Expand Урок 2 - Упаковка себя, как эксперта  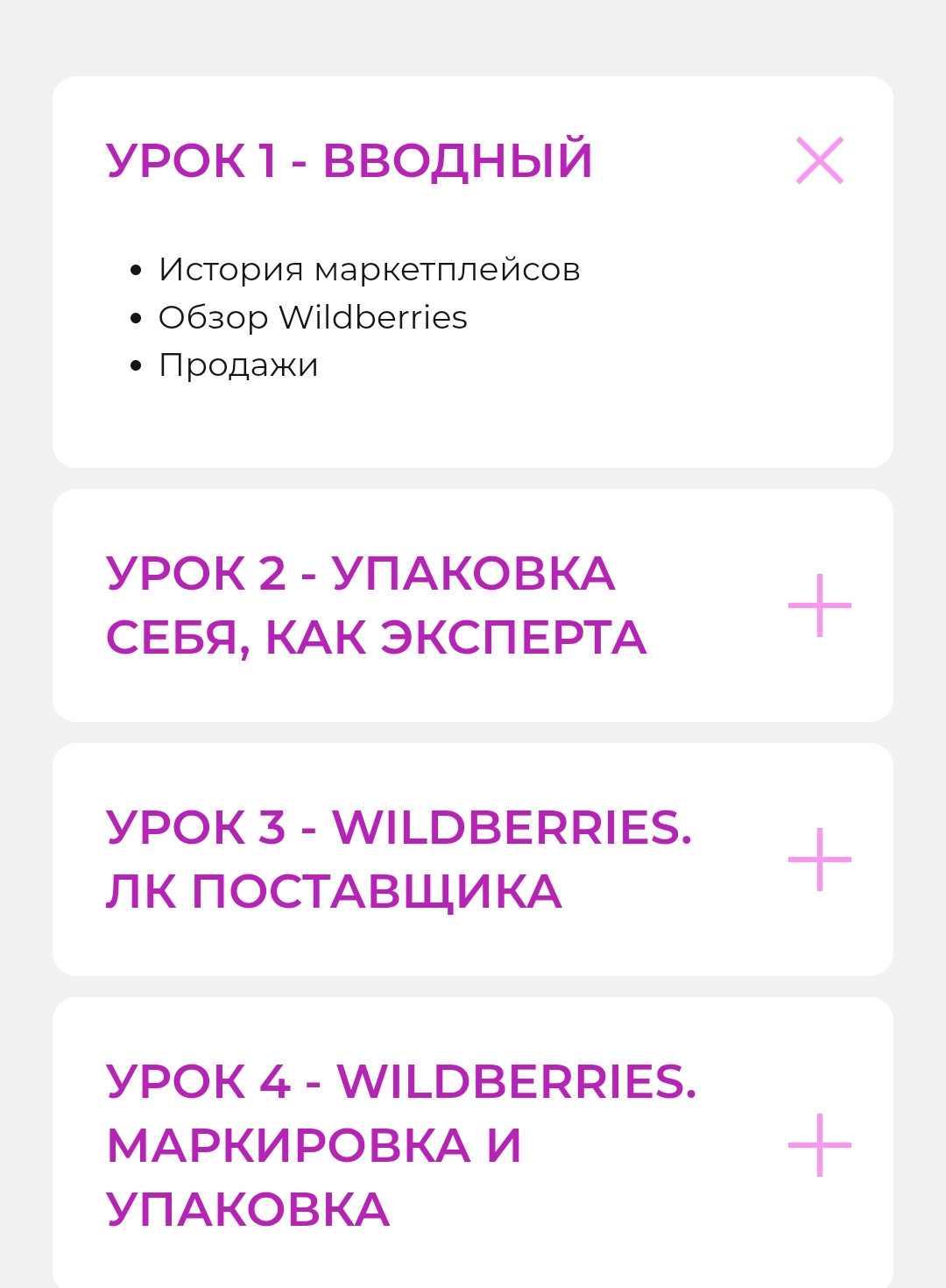click(x=820, y=605)
